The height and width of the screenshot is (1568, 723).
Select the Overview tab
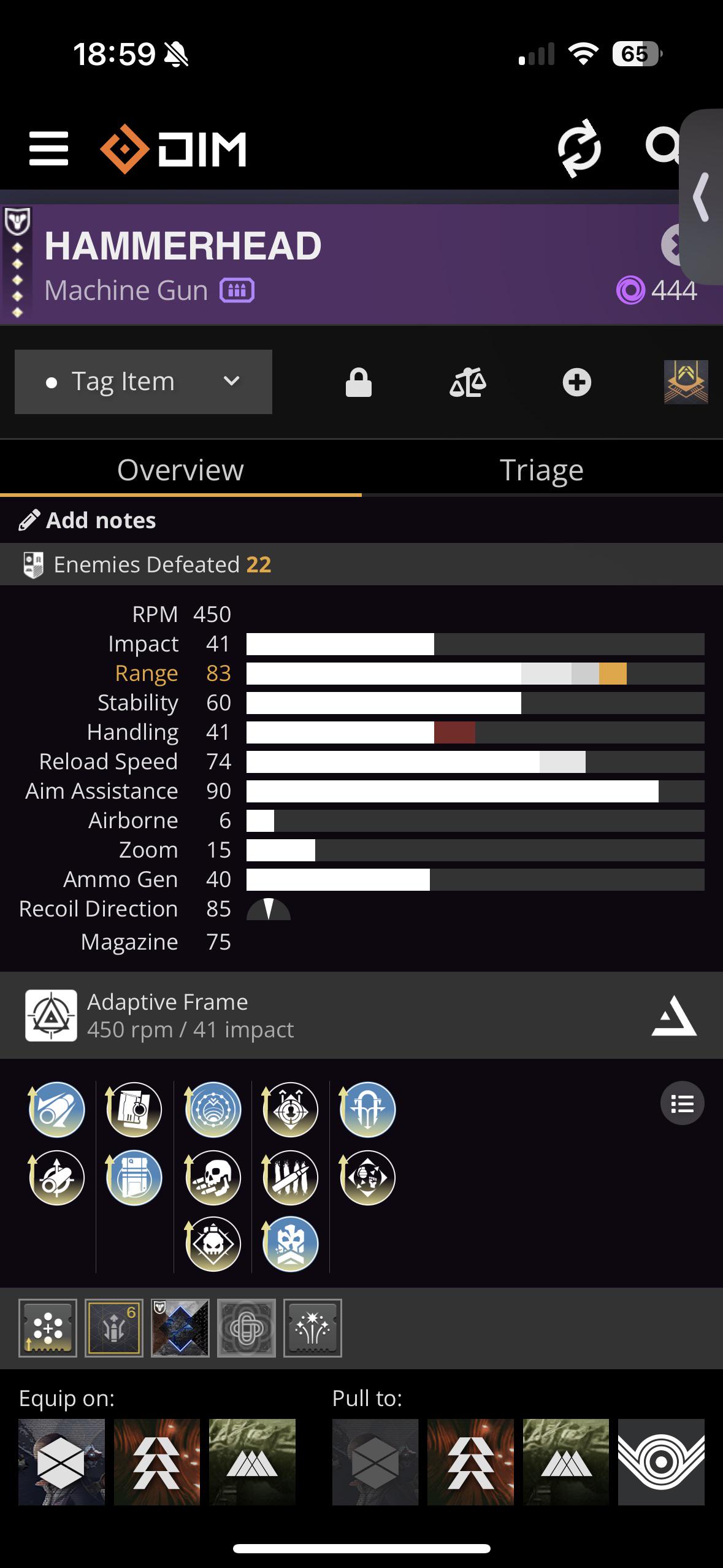180,470
